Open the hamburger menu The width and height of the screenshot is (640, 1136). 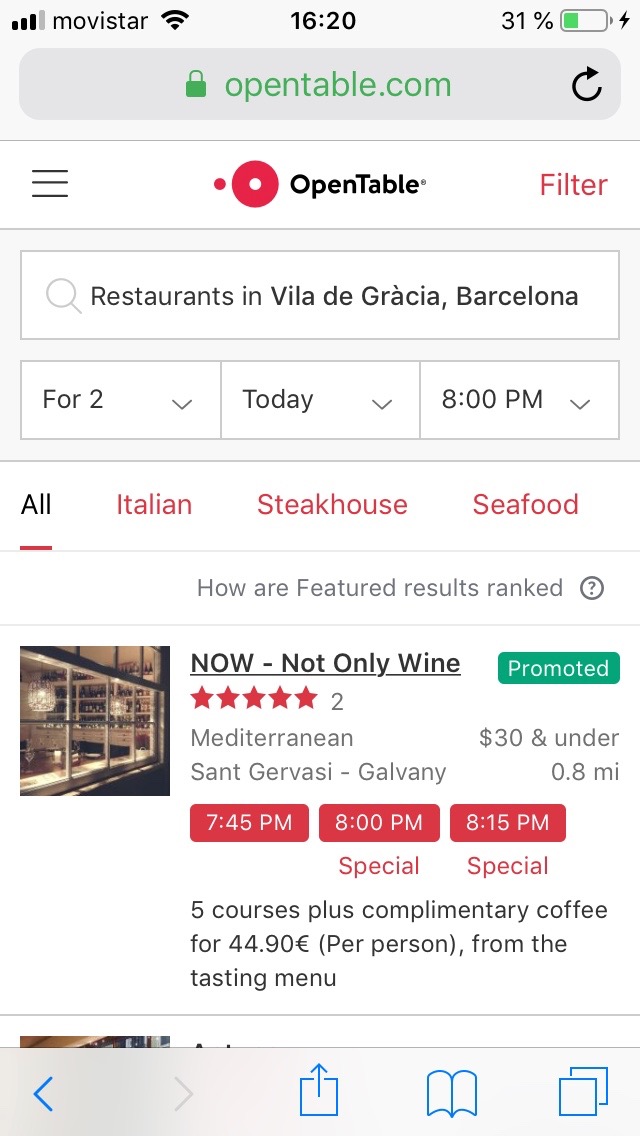(x=50, y=184)
